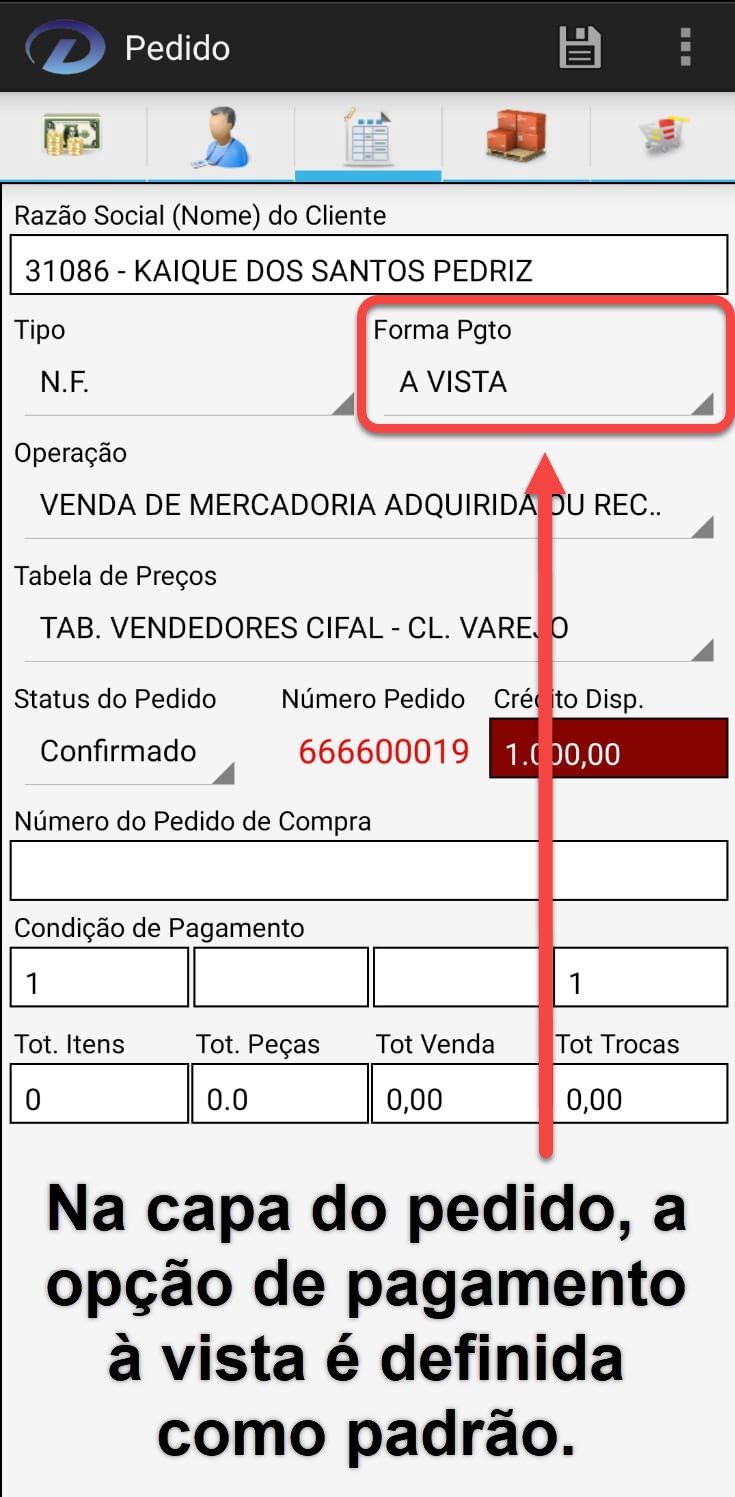Tap the Número do Pedido de Compra field
735x1497 pixels.
[x=368, y=871]
